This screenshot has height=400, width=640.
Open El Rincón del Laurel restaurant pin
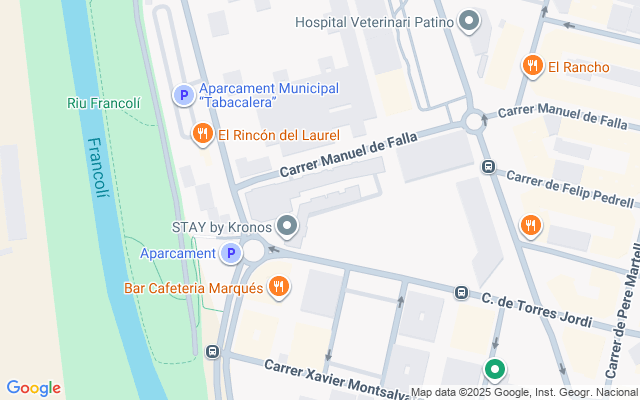[x=203, y=135]
